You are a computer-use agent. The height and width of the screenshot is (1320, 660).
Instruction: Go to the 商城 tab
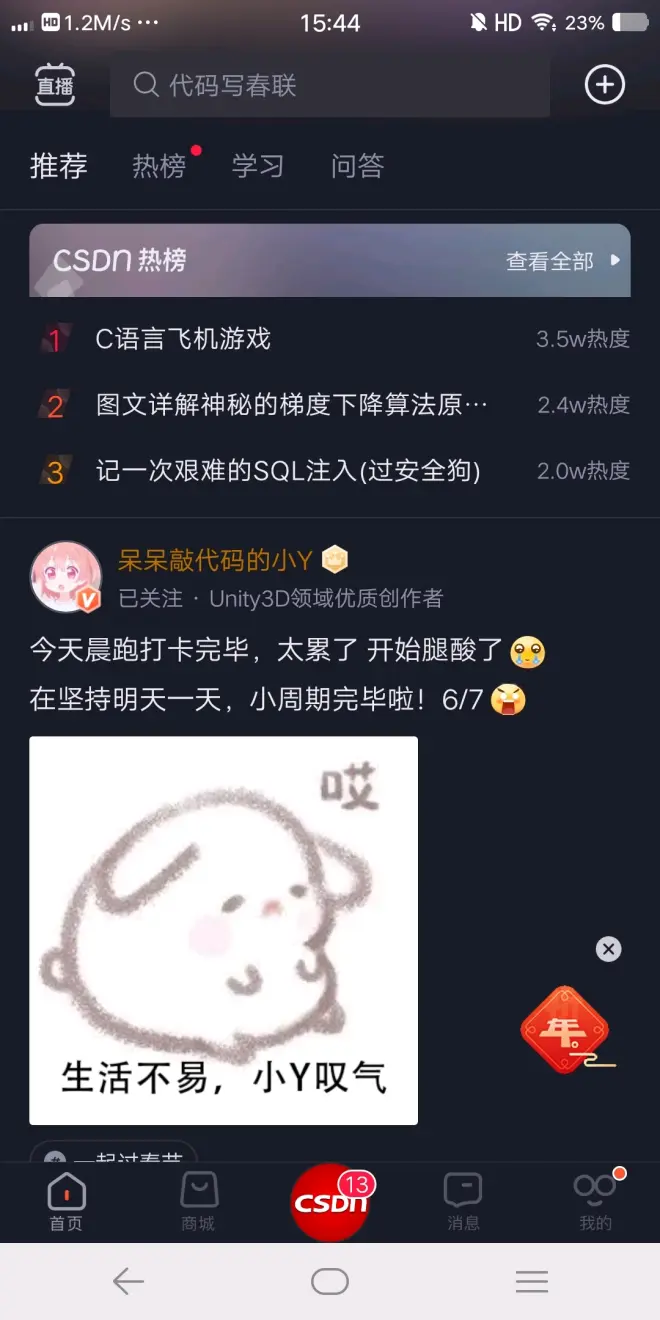click(198, 1202)
